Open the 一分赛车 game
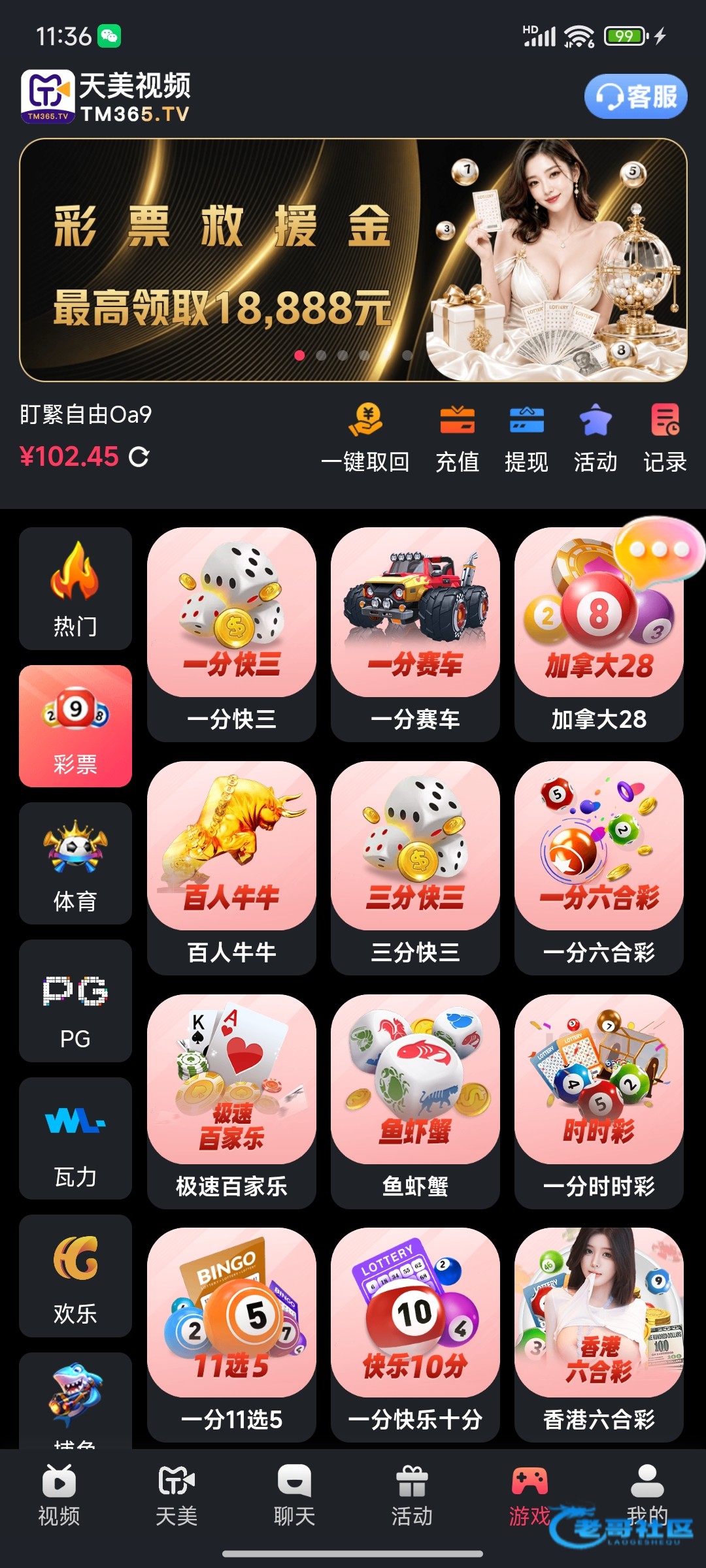 click(415, 634)
